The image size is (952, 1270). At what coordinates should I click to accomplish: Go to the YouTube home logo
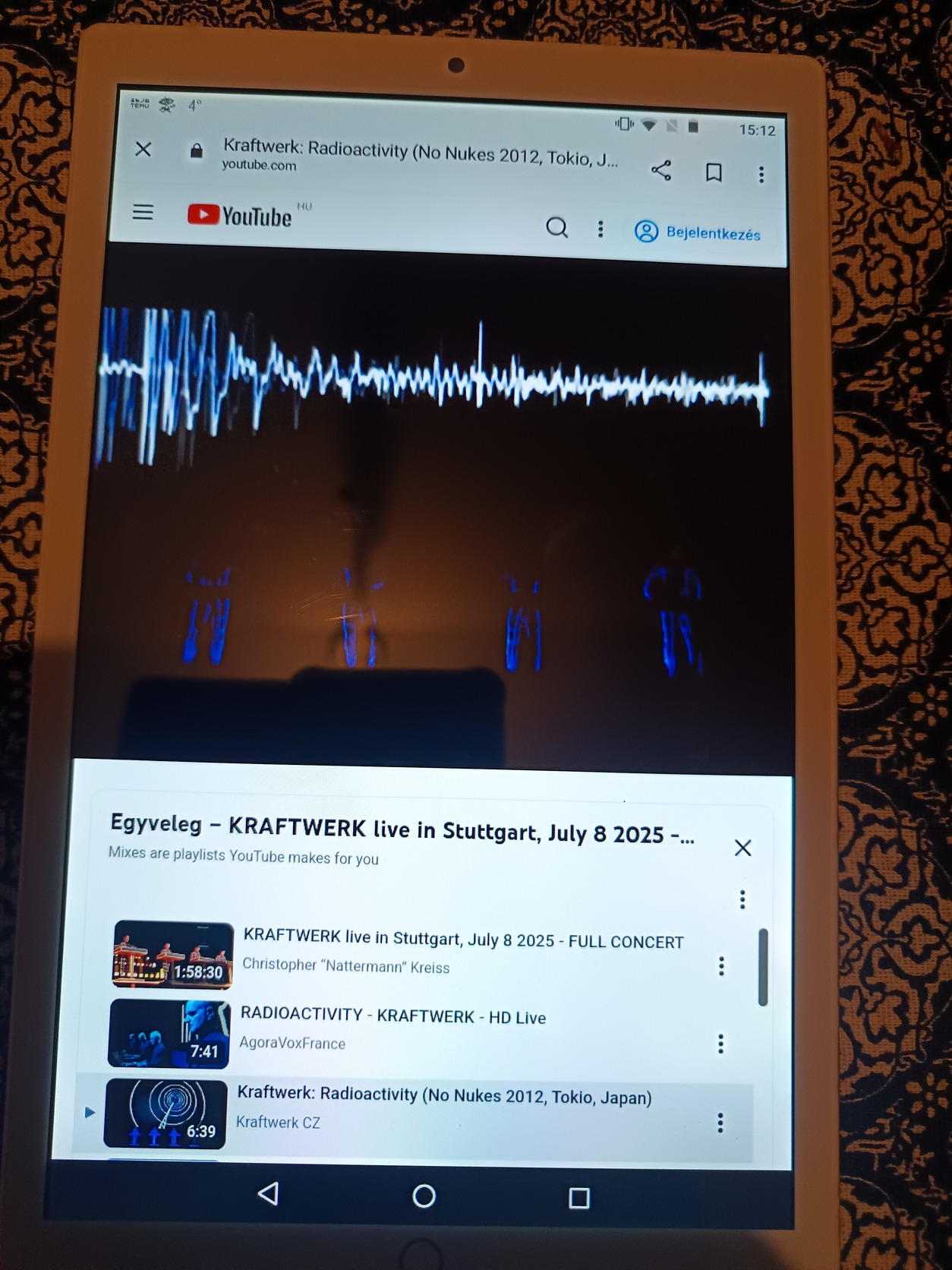240,216
